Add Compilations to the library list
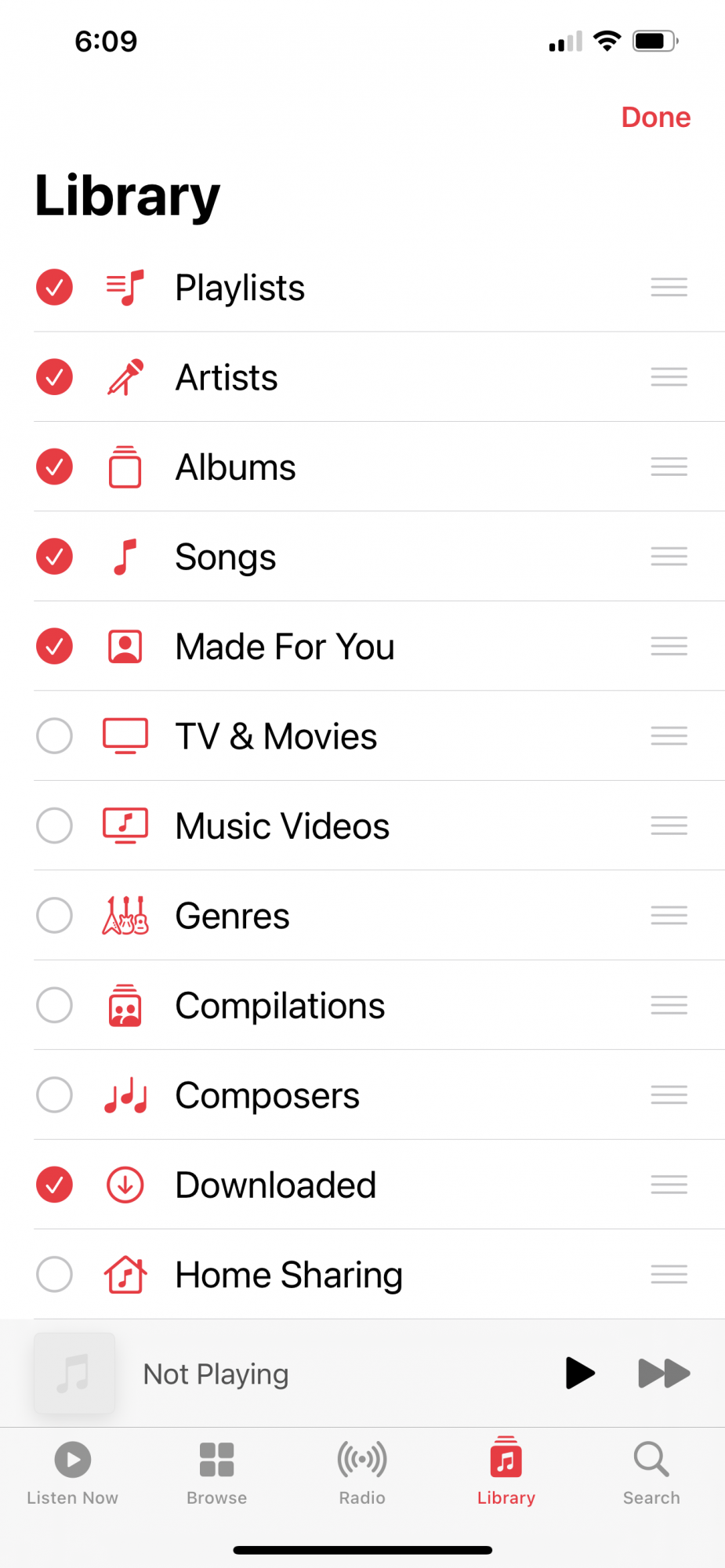The height and width of the screenshot is (1568, 725). (55, 1005)
